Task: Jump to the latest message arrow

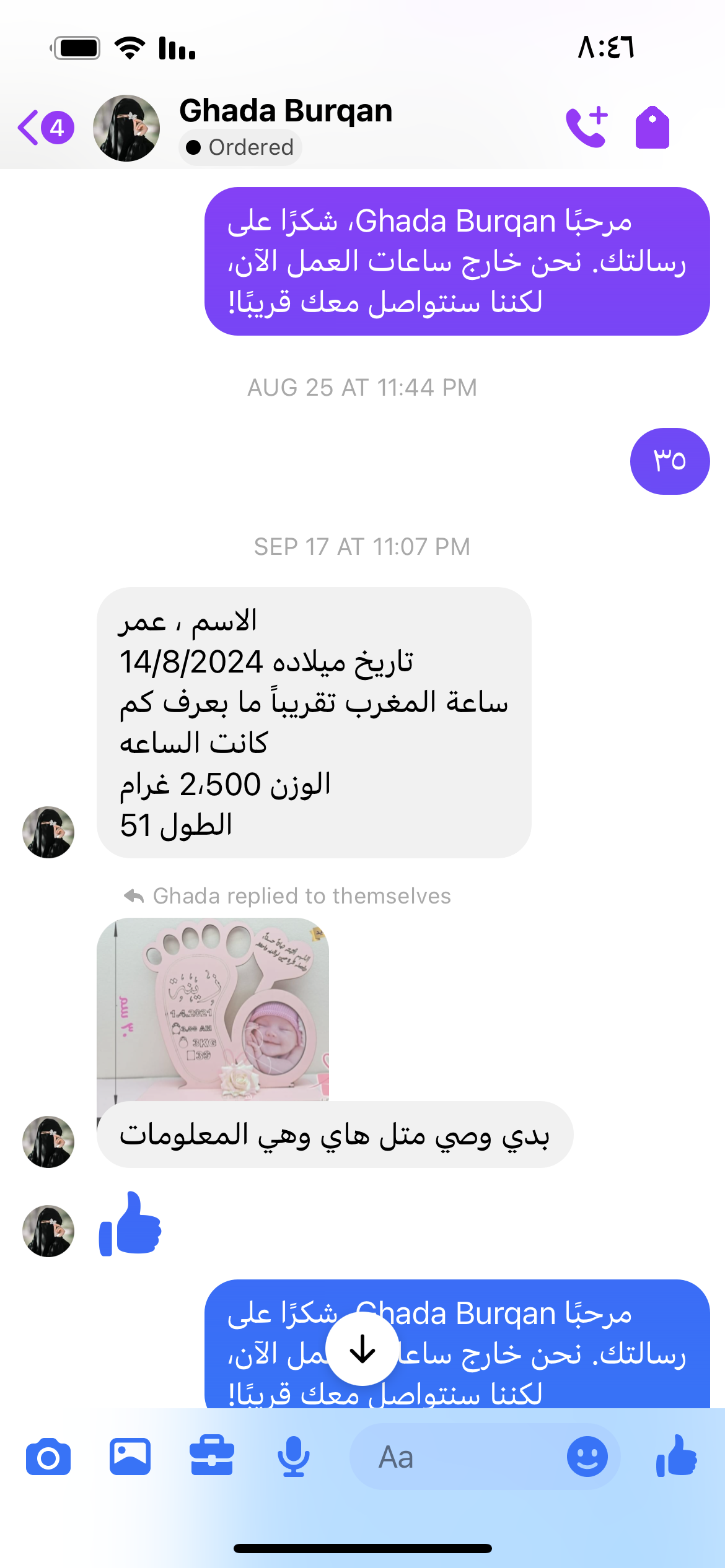Action: click(x=362, y=1351)
